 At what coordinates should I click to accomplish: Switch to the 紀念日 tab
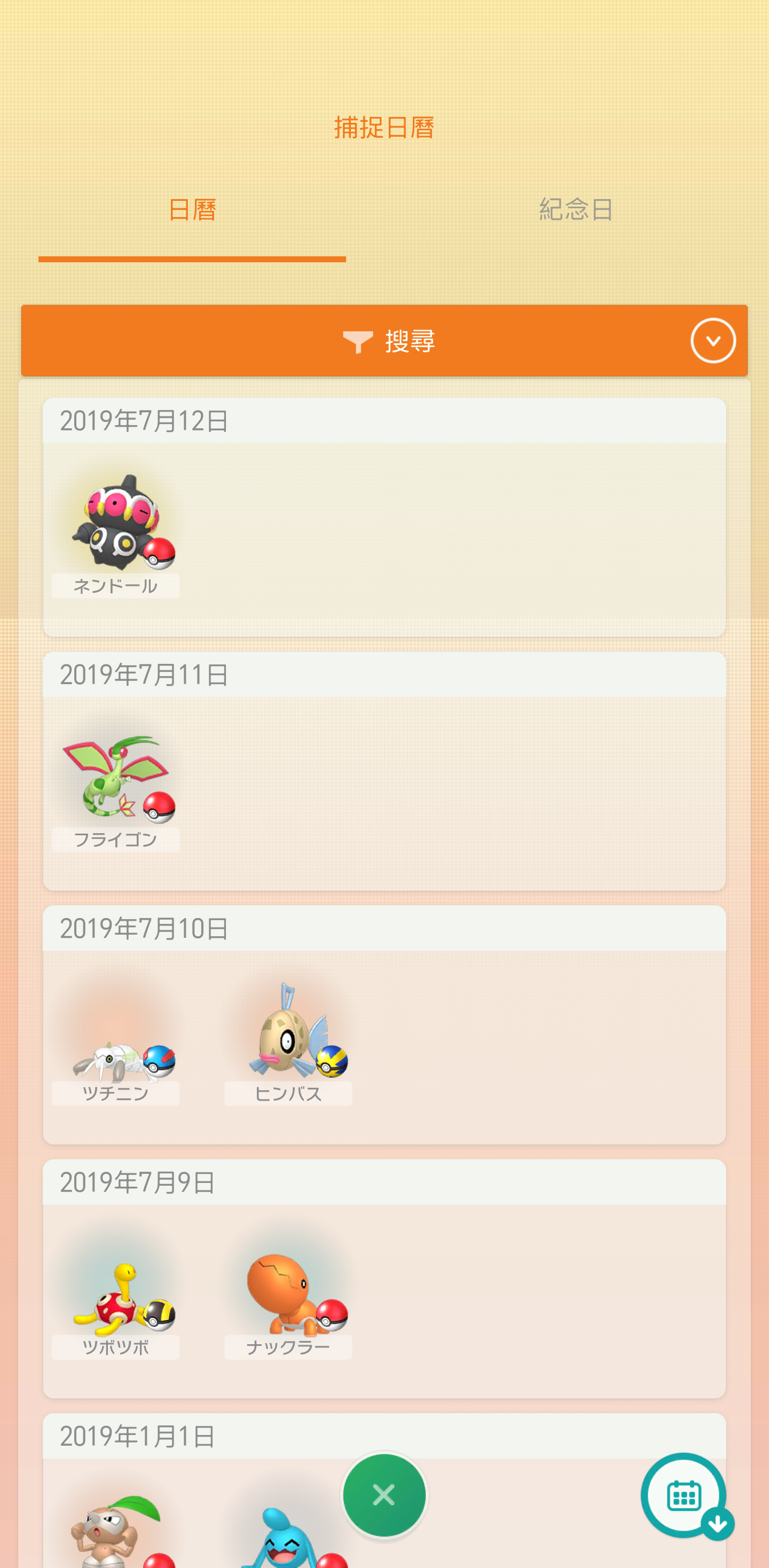575,210
